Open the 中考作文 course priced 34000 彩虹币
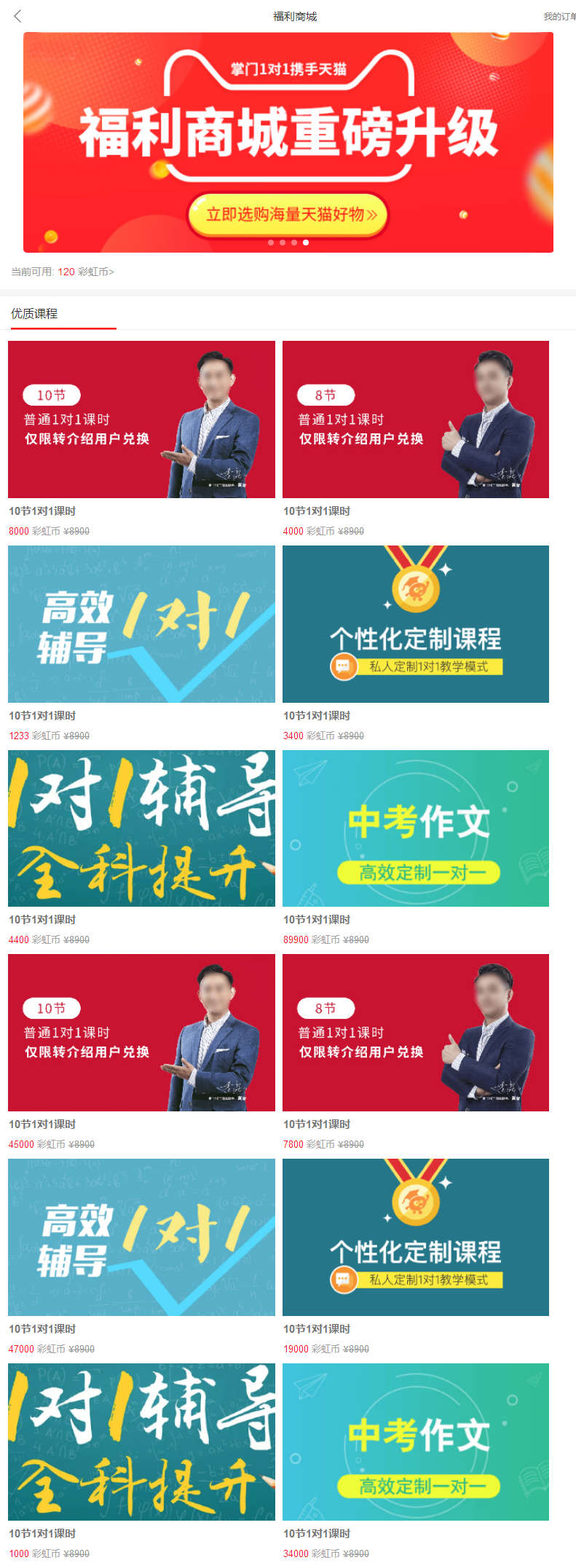This screenshot has height=1568, width=576. (x=416, y=1442)
